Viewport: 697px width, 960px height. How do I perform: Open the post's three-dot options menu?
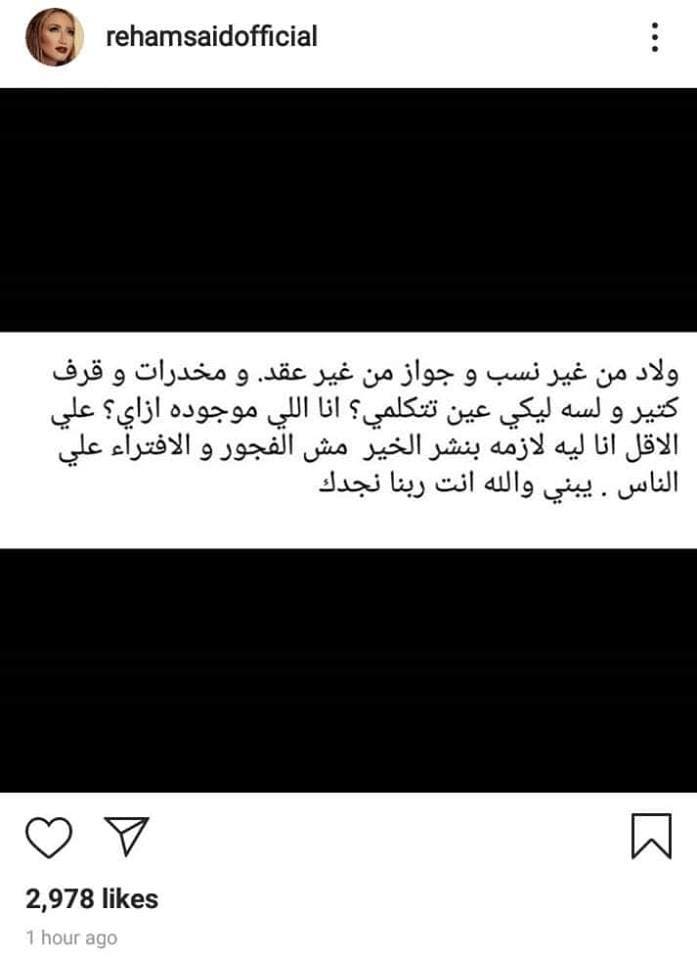(x=654, y=38)
